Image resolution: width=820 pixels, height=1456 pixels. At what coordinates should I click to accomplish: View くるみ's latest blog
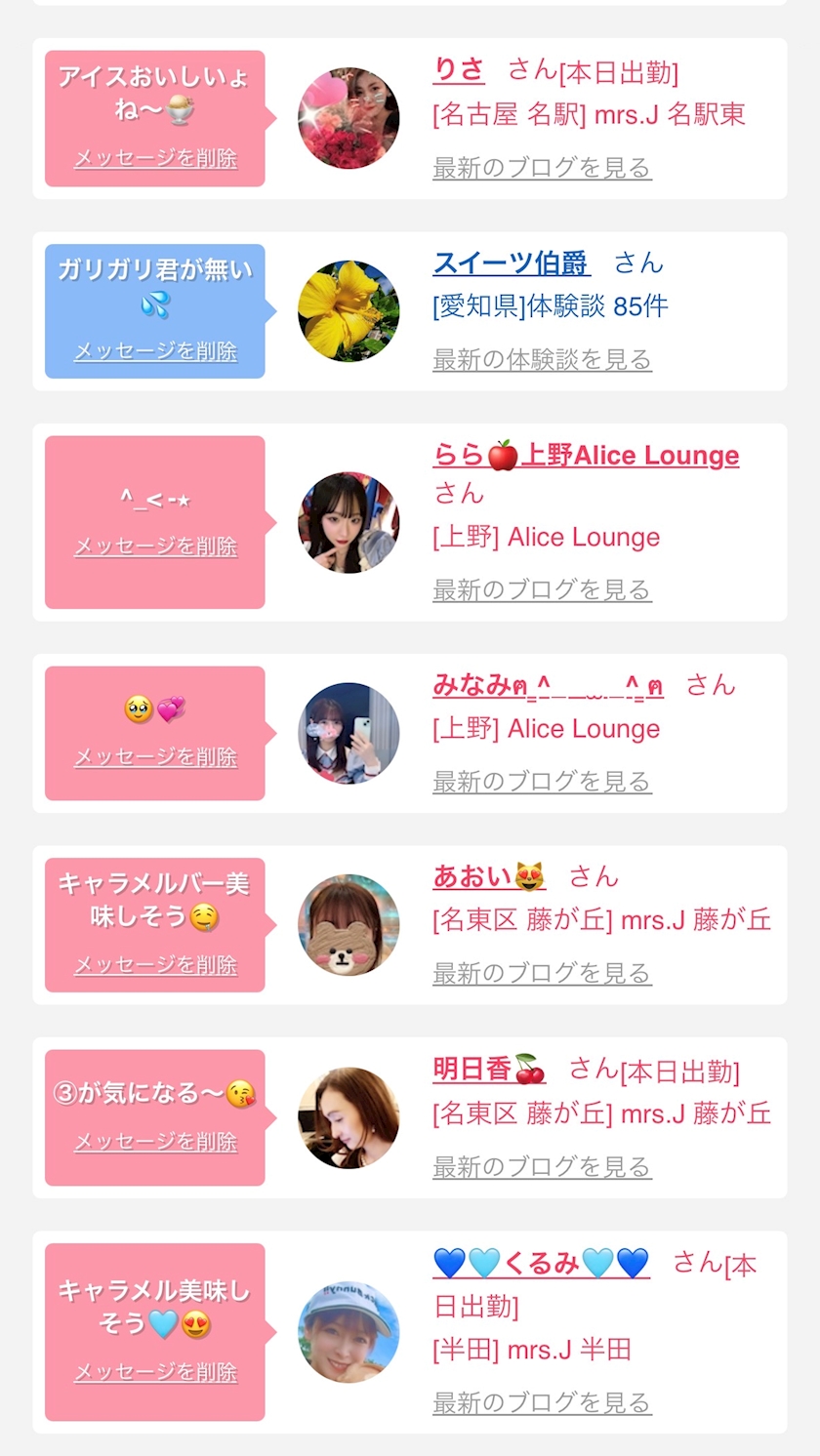[x=542, y=1403]
